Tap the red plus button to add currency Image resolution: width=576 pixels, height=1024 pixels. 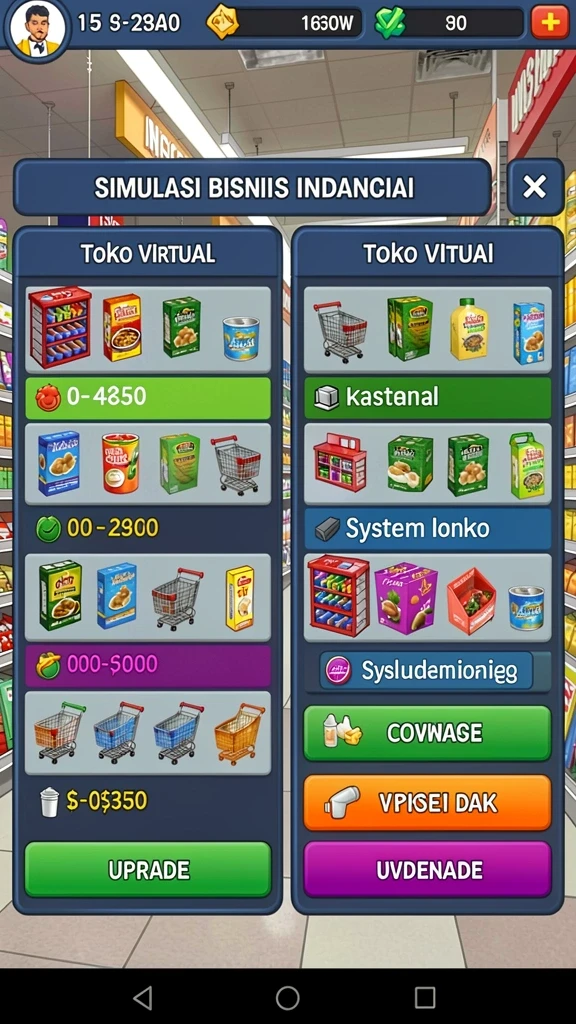point(550,23)
